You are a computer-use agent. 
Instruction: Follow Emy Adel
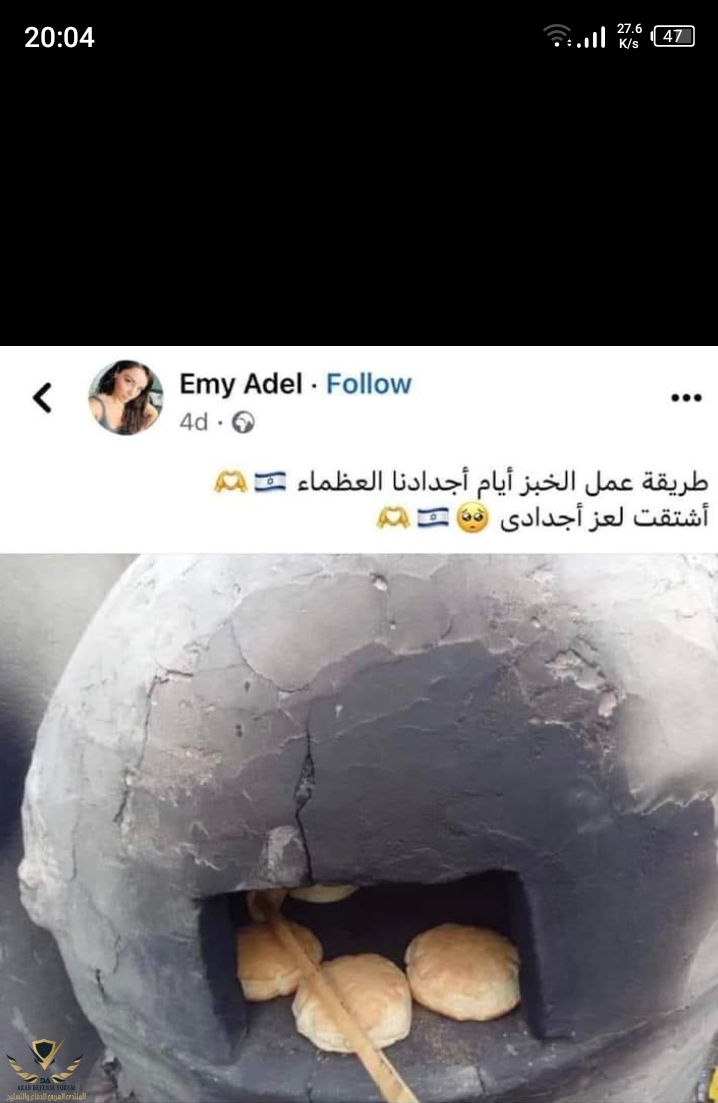click(x=369, y=384)
